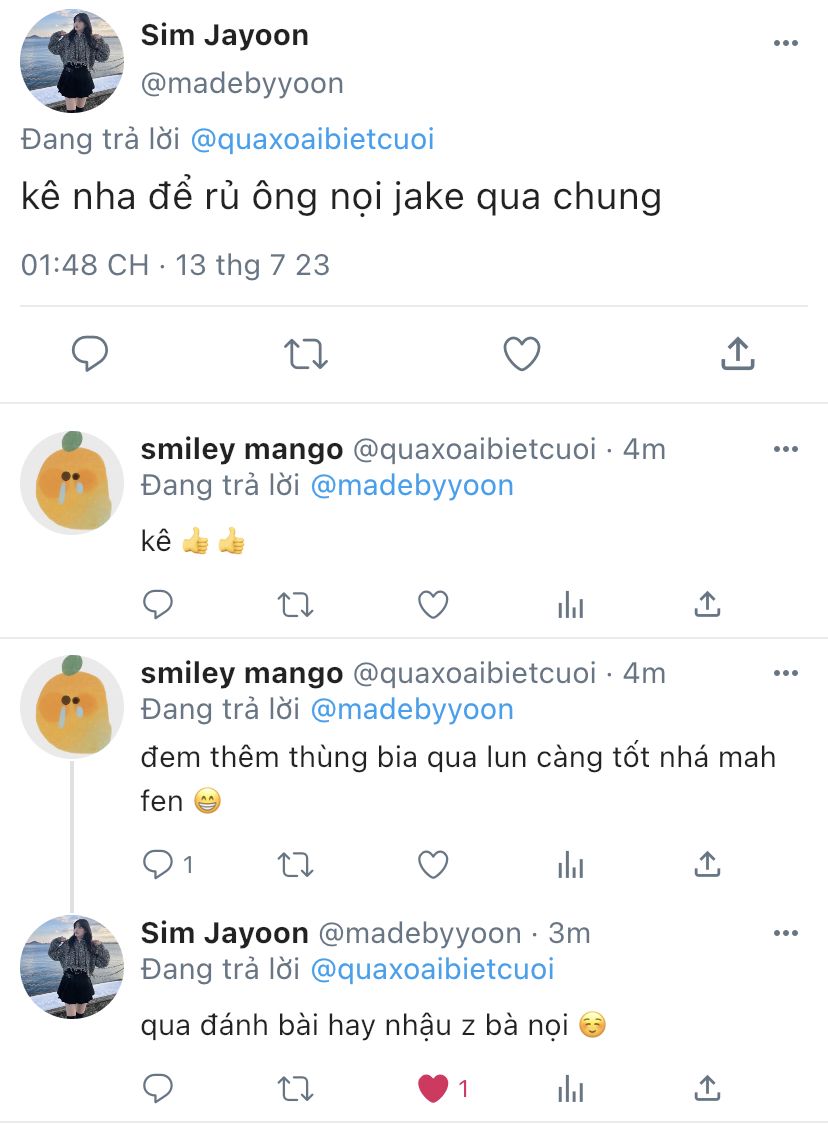Retweet the "qua đánh bài" reply
Screen dimensions: 828x1124
click(295, 1088)
